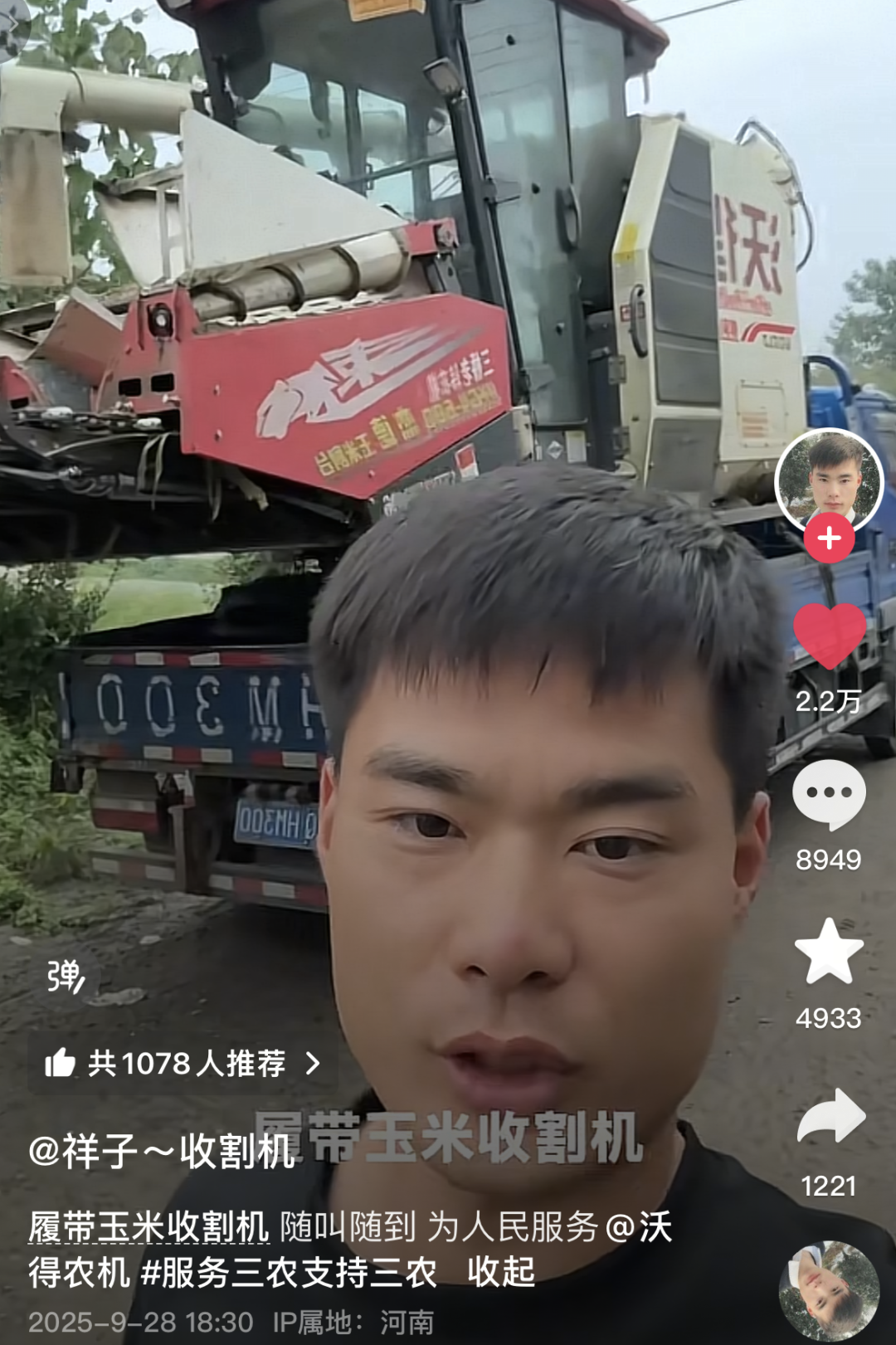Image resolution: width=896 pixels, height=1345 pixels.
Task: Like this video with the heart
Action: point(829,636)
